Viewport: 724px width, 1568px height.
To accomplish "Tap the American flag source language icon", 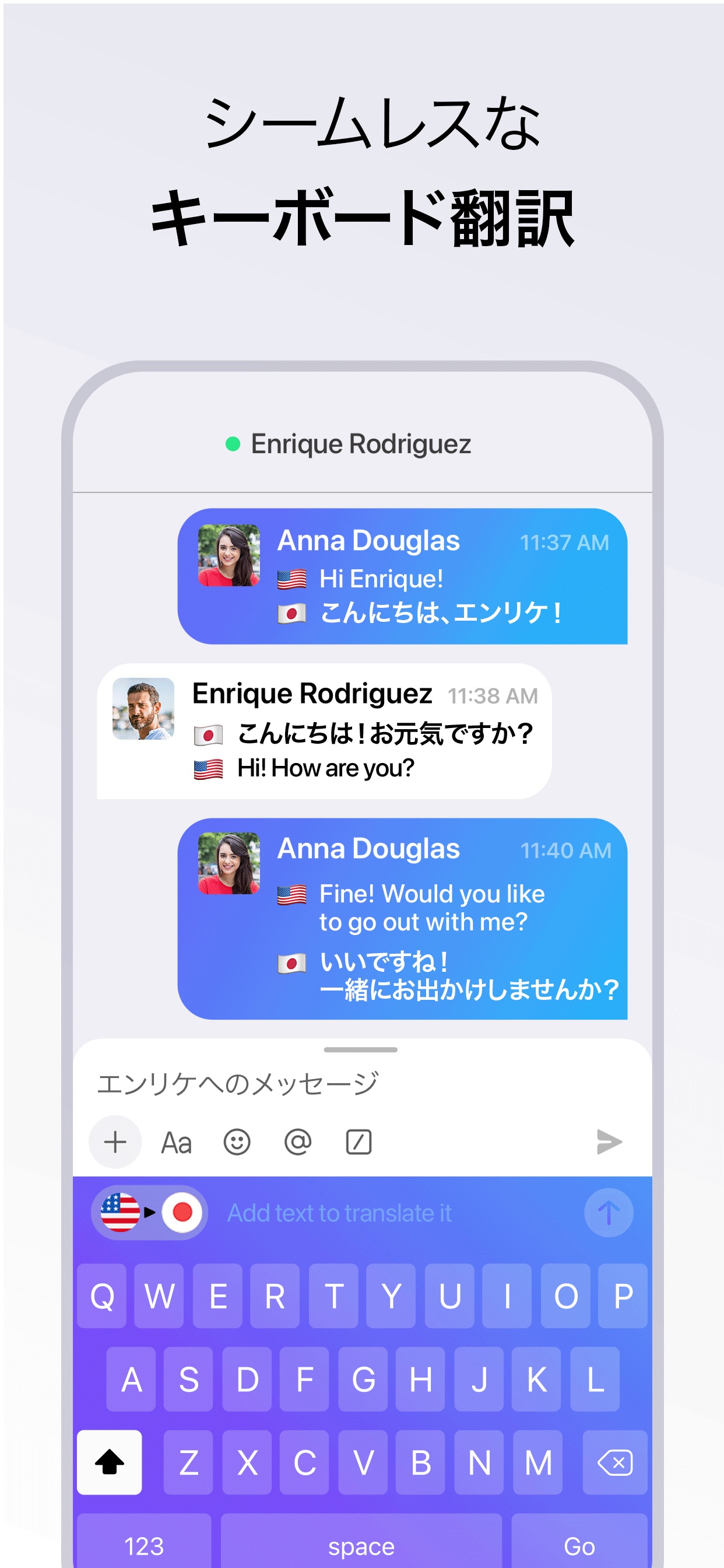I will (x=120, y=1213).
